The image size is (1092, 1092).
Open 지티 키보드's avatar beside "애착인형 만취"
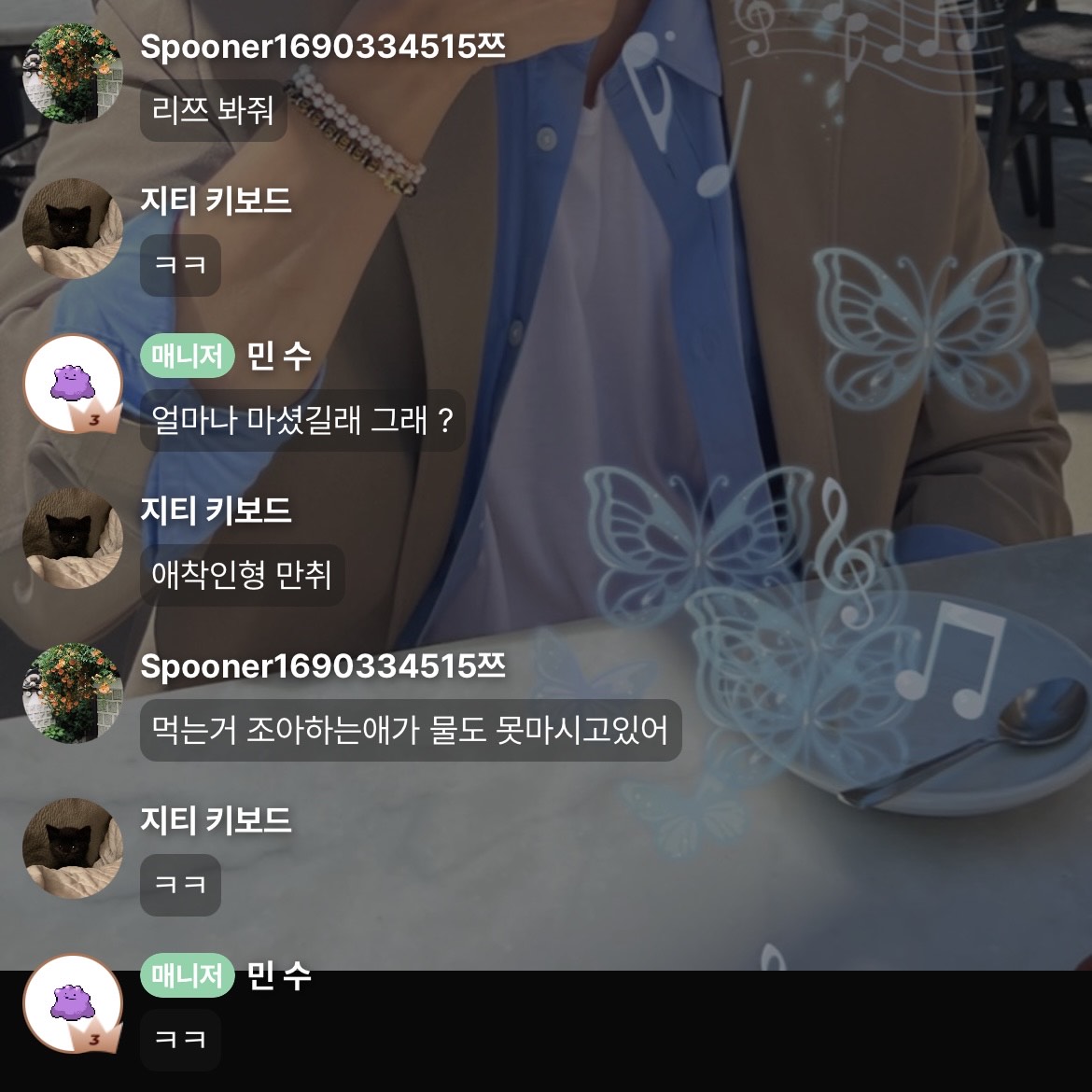(72, 539)
